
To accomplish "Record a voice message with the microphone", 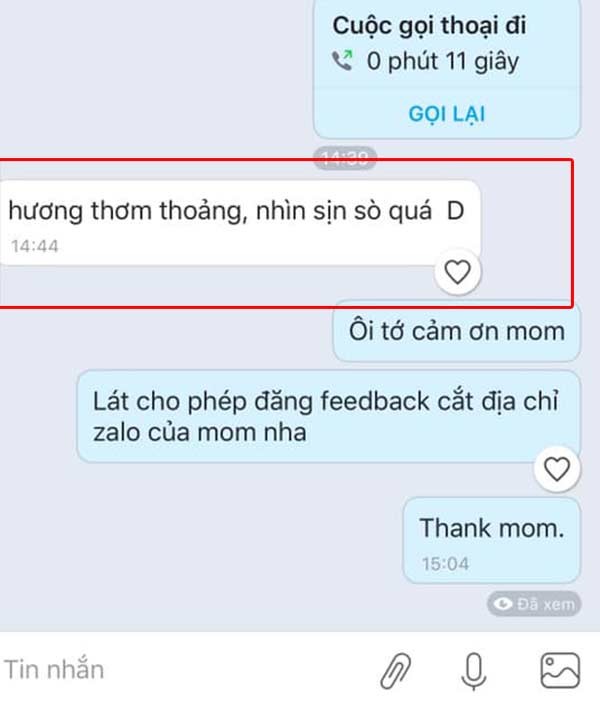I will click(474, 671).
